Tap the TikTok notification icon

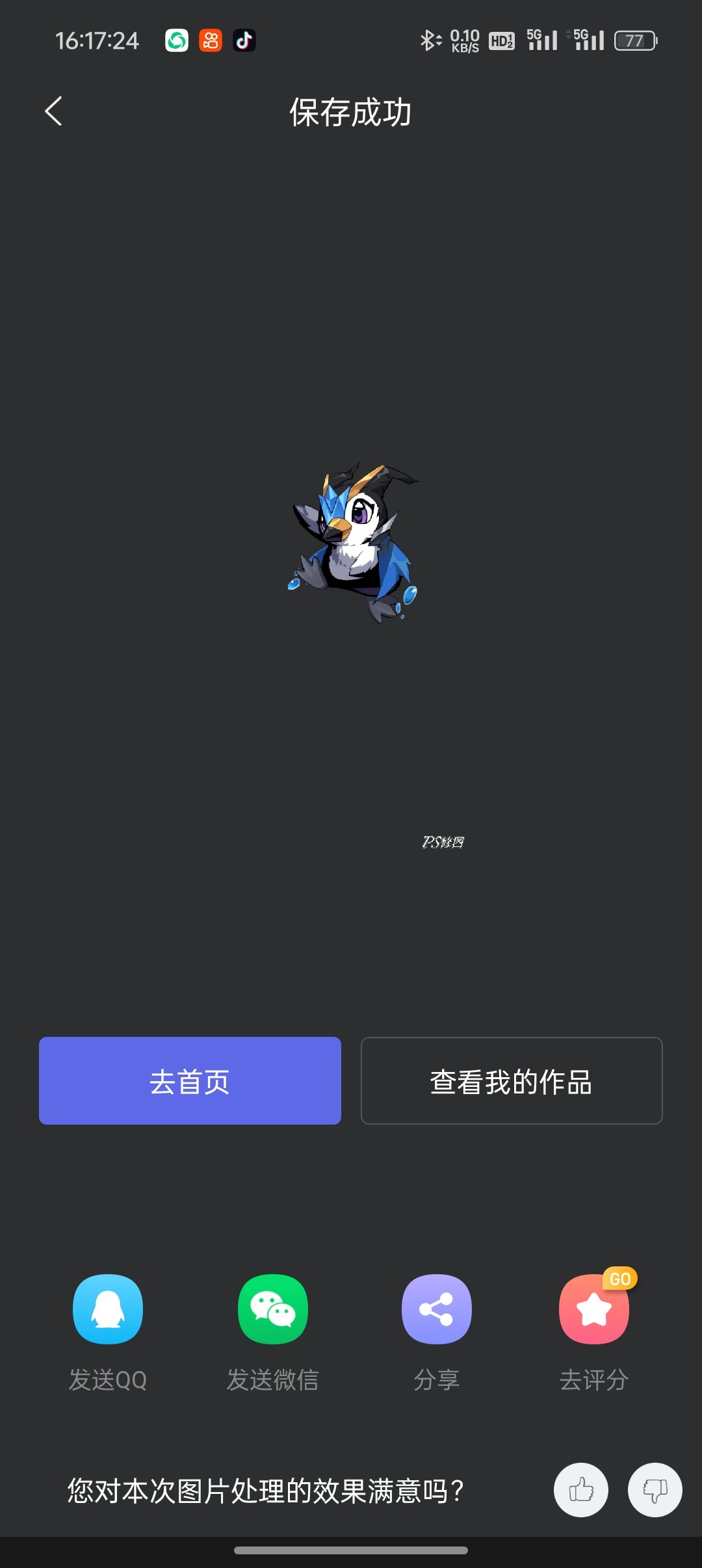point(245,40)
